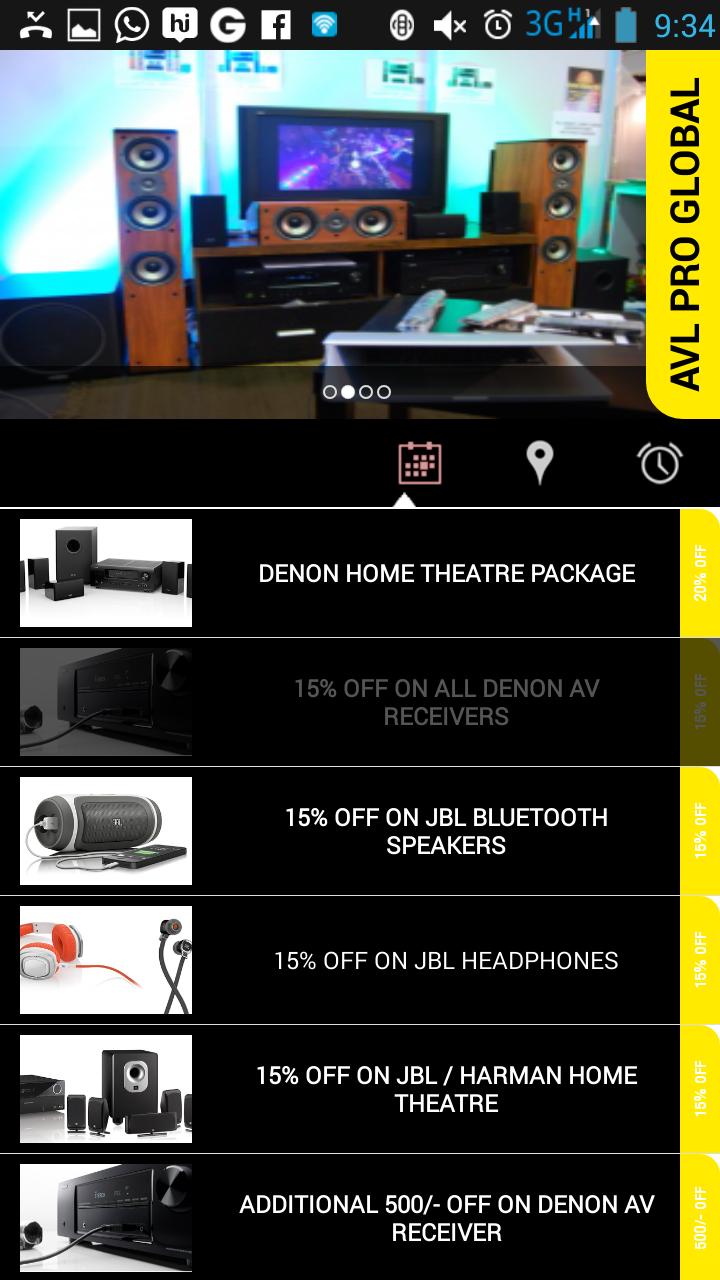Open the location pin tab
The height and width of the screenshot is (1280, 720).
coord(539,464)
